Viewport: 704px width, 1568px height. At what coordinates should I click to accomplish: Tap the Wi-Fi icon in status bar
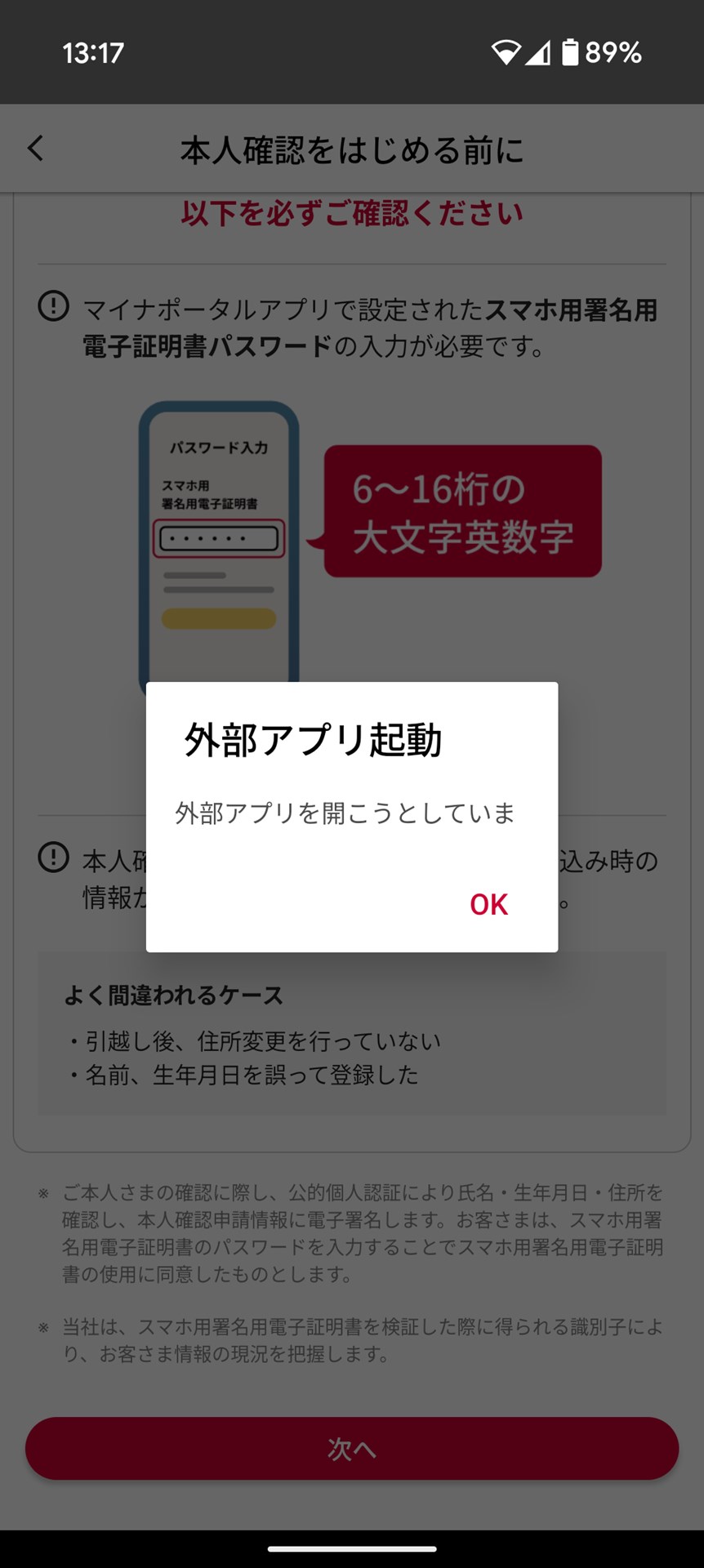click(507, 51)
